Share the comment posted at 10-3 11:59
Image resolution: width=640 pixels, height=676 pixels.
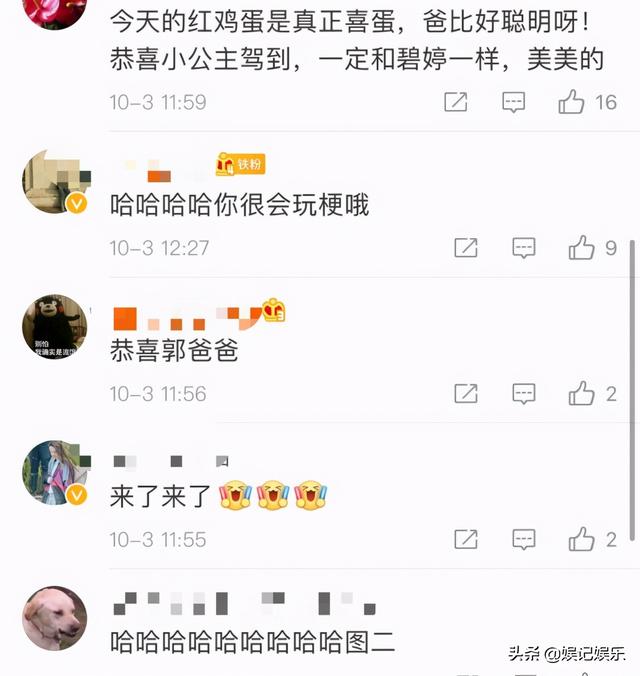456,102
